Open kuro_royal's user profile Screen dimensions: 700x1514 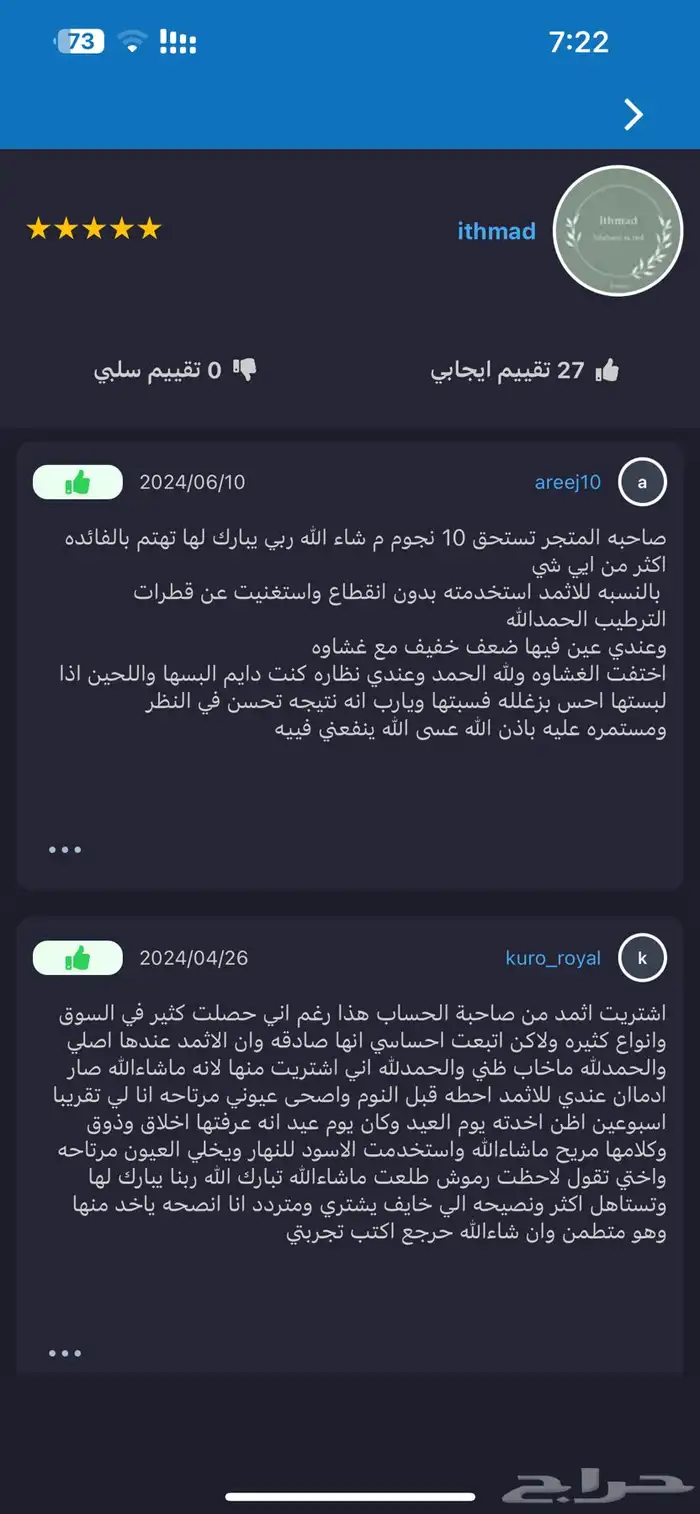click(x=553, y=958)
